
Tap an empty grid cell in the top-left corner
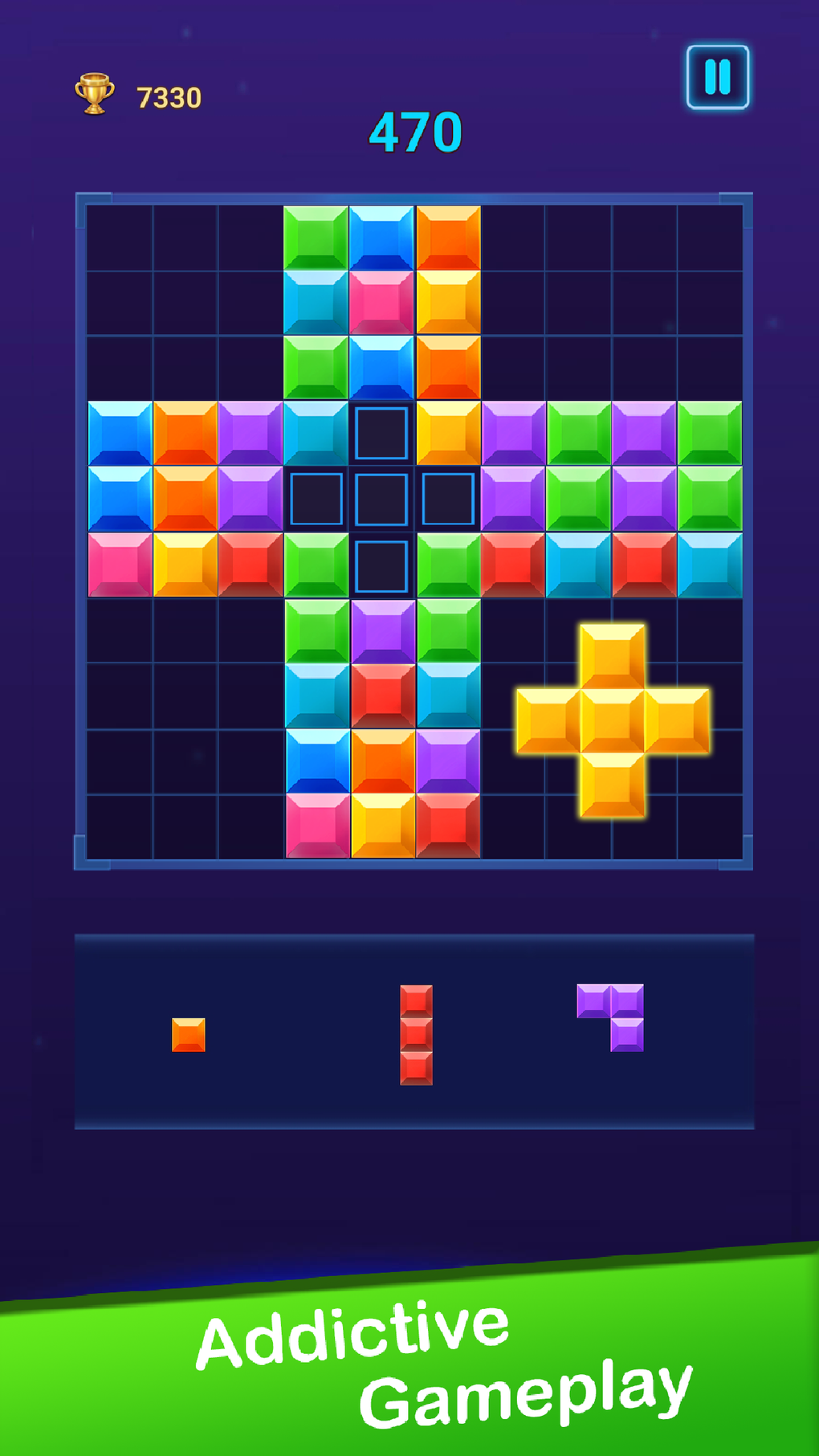tap(120, 235)
